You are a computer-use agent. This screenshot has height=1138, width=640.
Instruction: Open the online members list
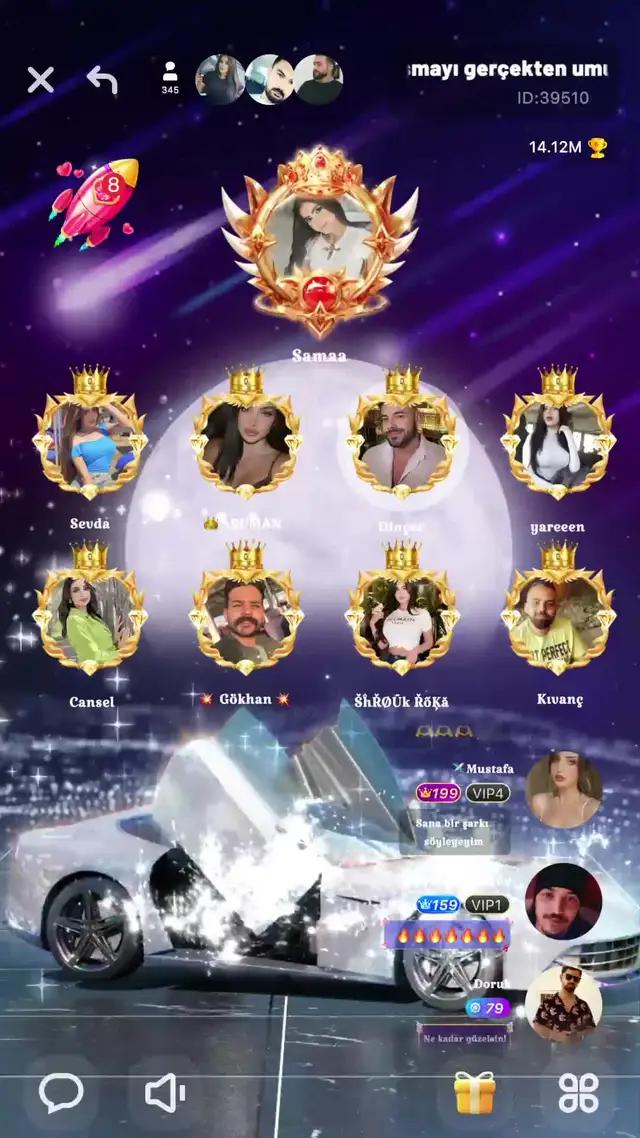click(170, 77)
